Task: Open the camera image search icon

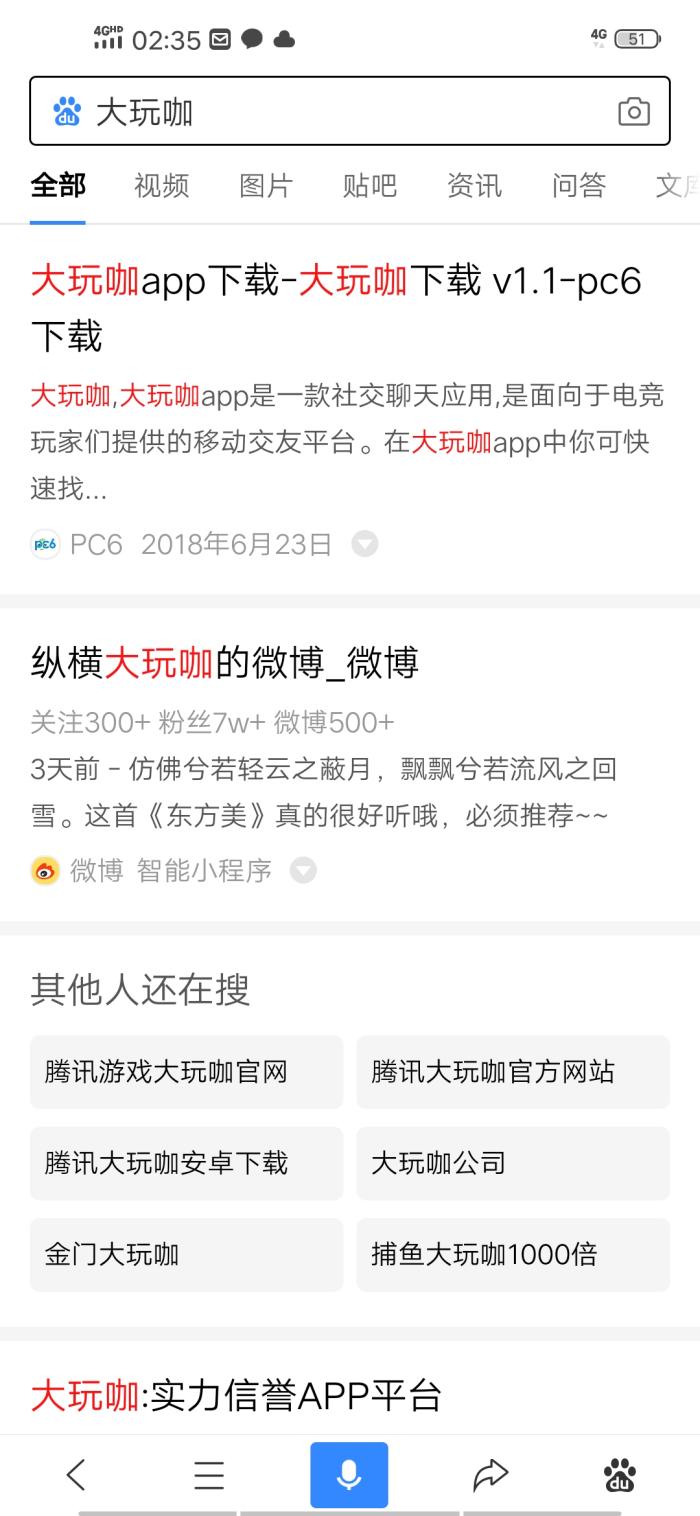Action: coord(633,112)
